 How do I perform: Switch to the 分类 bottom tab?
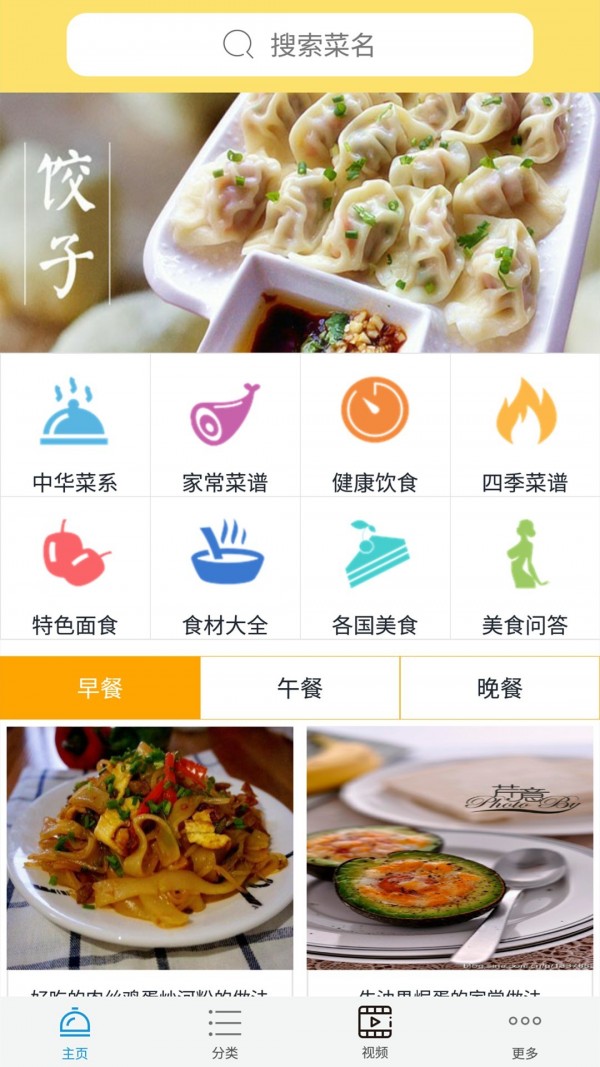click(x=225, y=1032)
